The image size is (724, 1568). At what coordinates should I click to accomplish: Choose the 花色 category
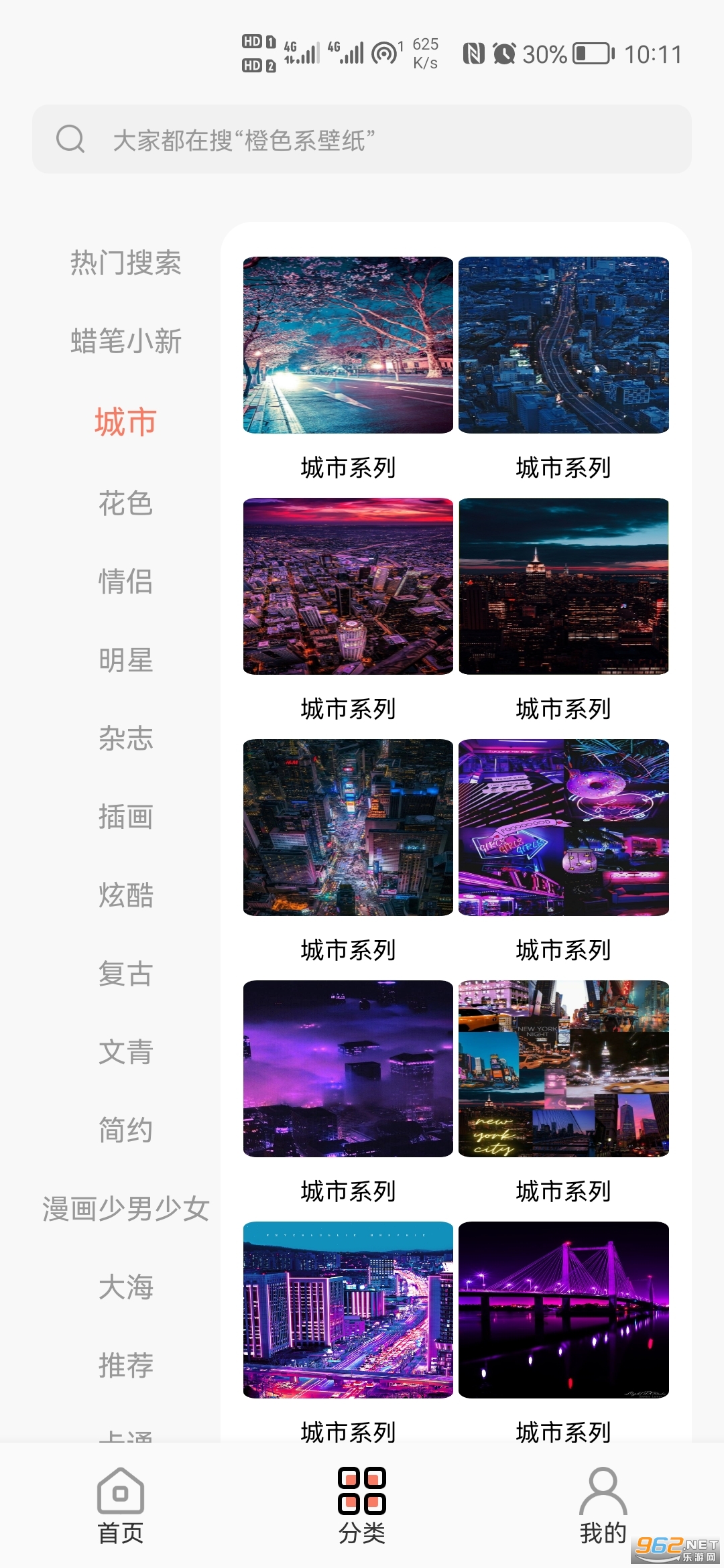click(125, 503)
